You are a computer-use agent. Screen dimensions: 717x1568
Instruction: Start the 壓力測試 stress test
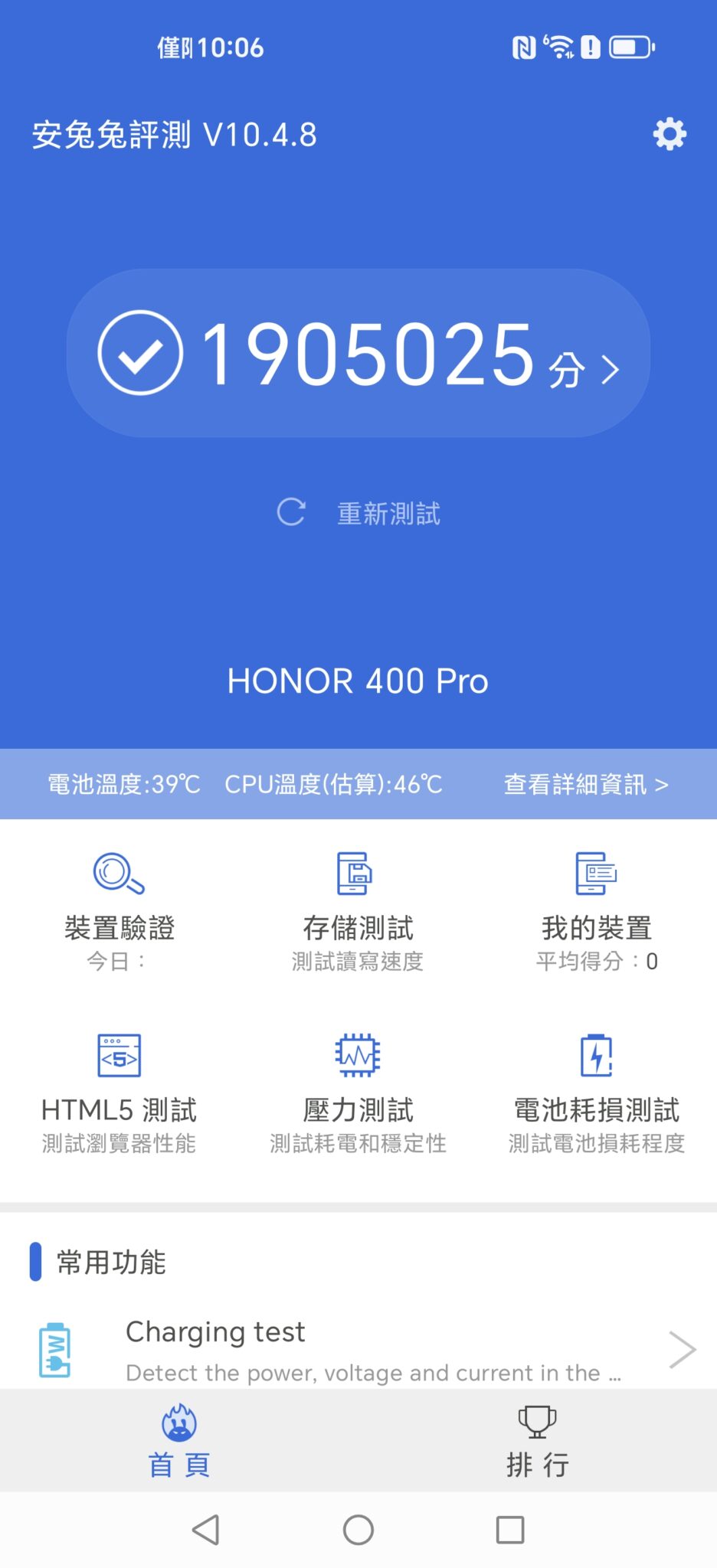coord(358,1093)
